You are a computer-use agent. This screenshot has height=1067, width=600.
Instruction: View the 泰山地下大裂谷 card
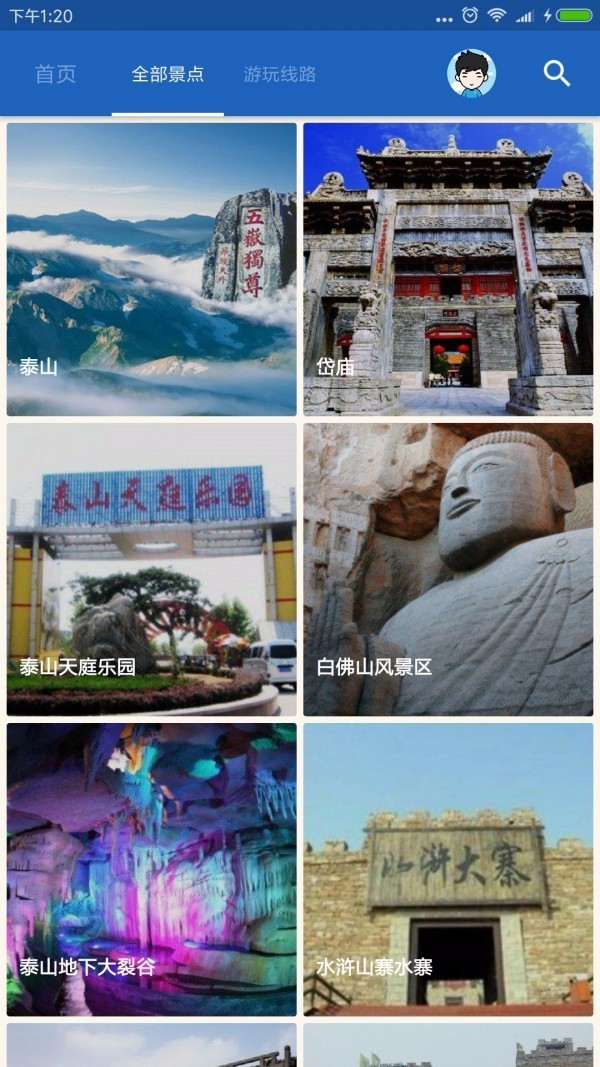(x=152, y=869)
